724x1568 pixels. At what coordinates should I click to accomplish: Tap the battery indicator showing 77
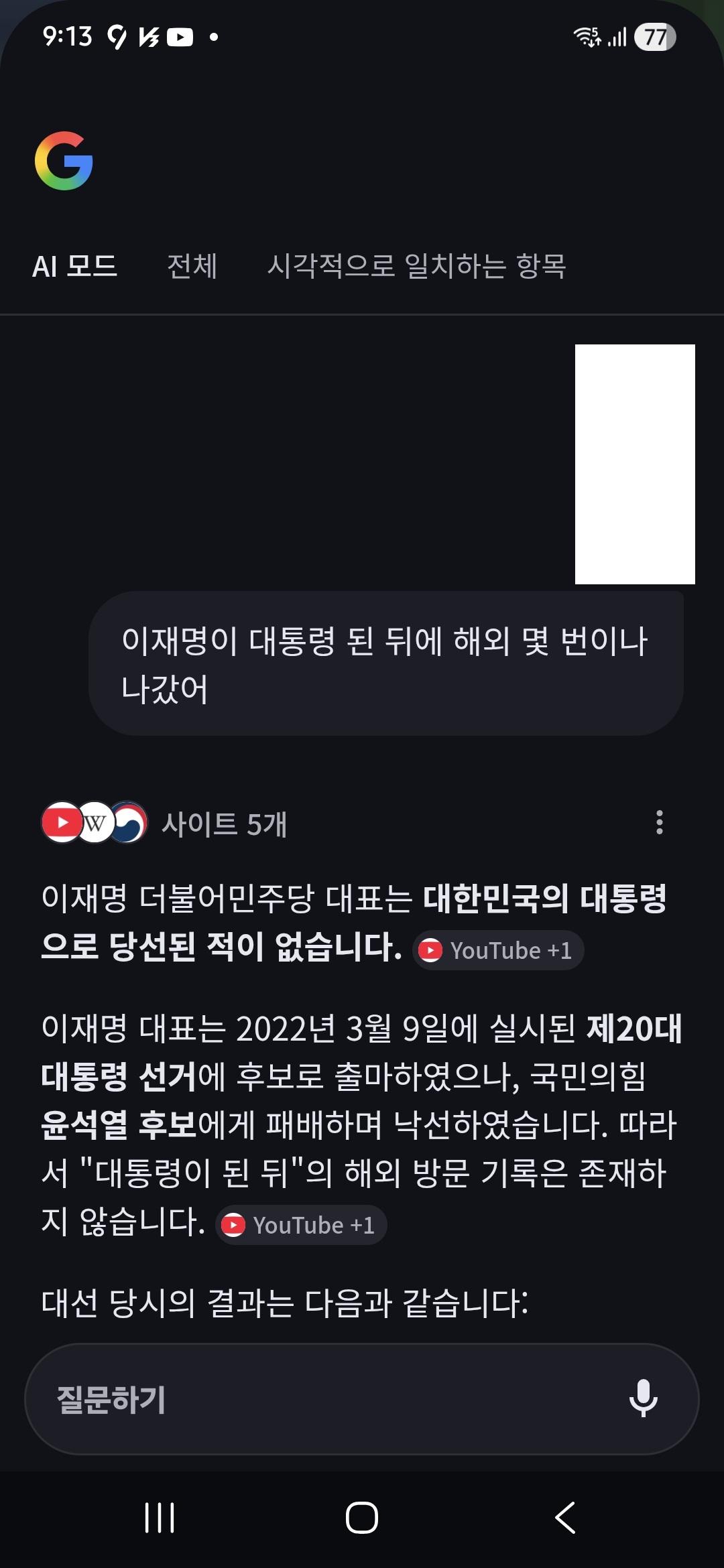point(655,38)
